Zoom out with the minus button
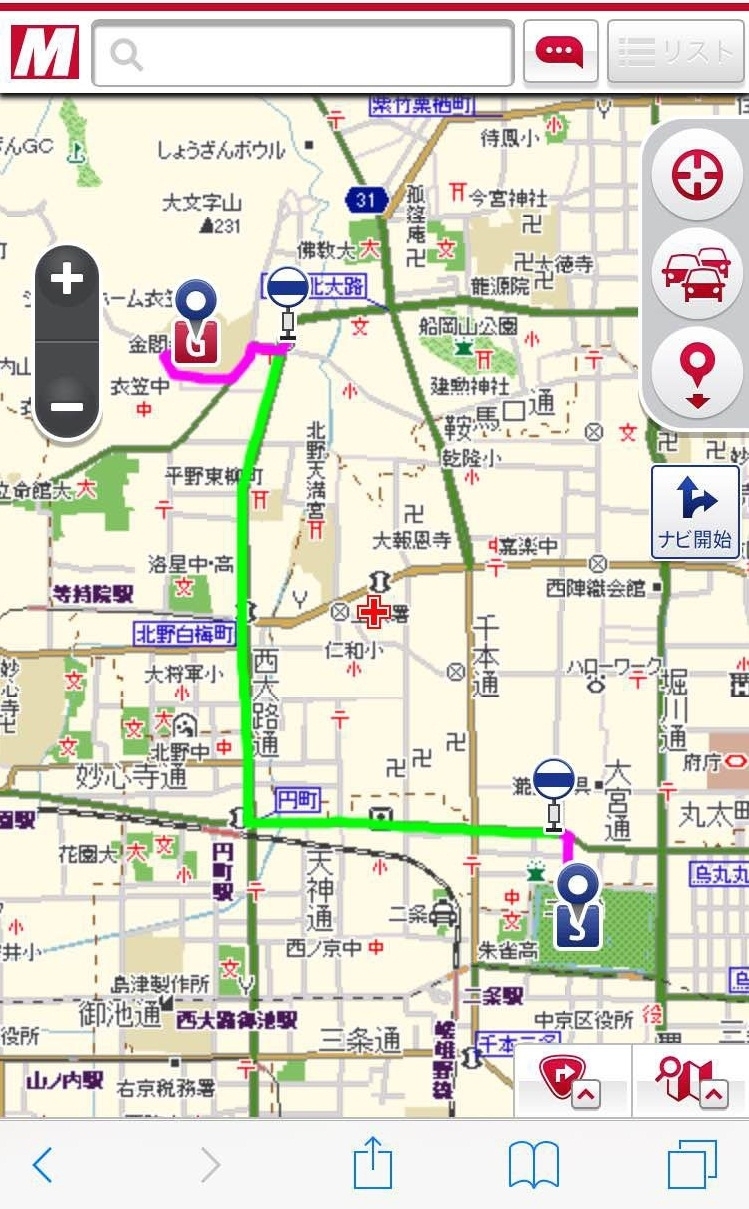 67,403
